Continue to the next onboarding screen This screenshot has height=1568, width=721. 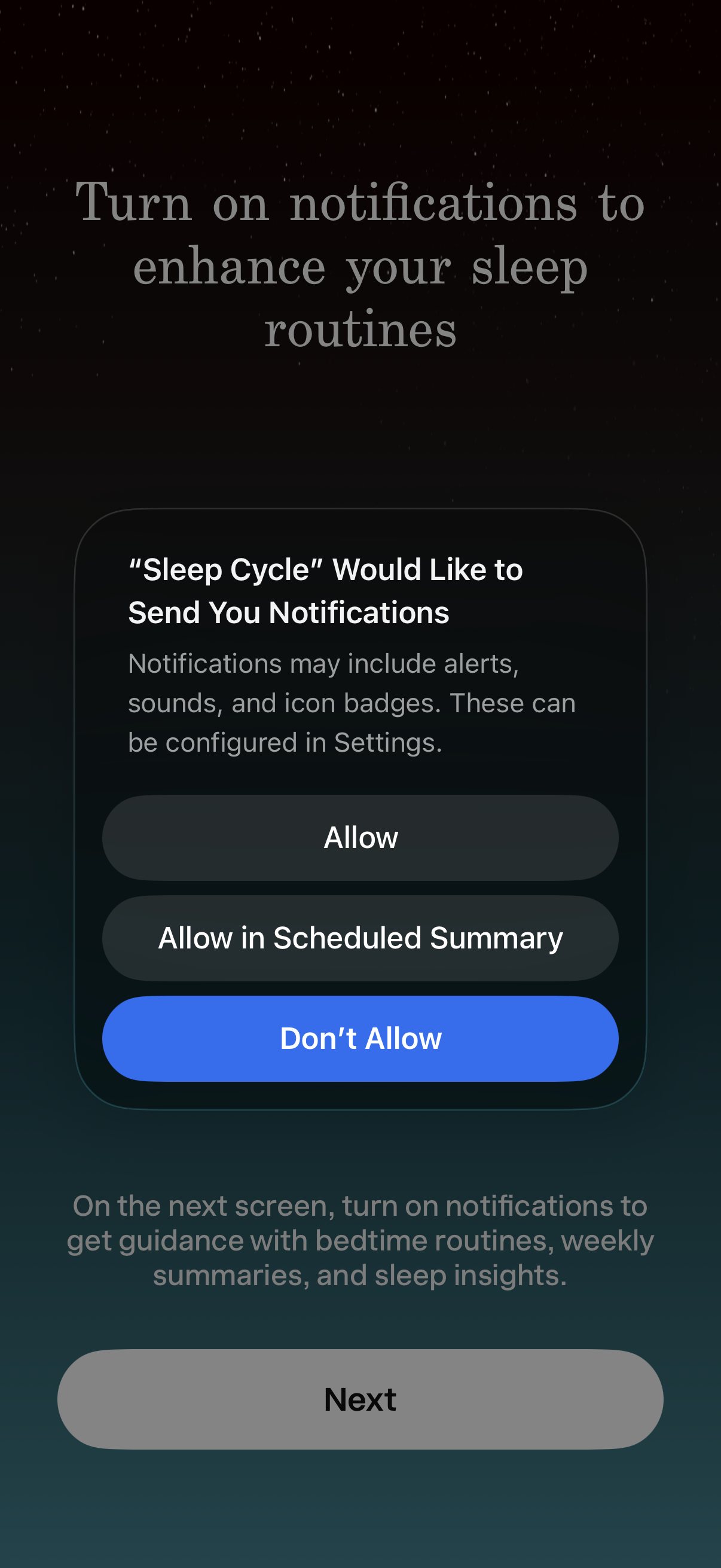[360, 1399]
